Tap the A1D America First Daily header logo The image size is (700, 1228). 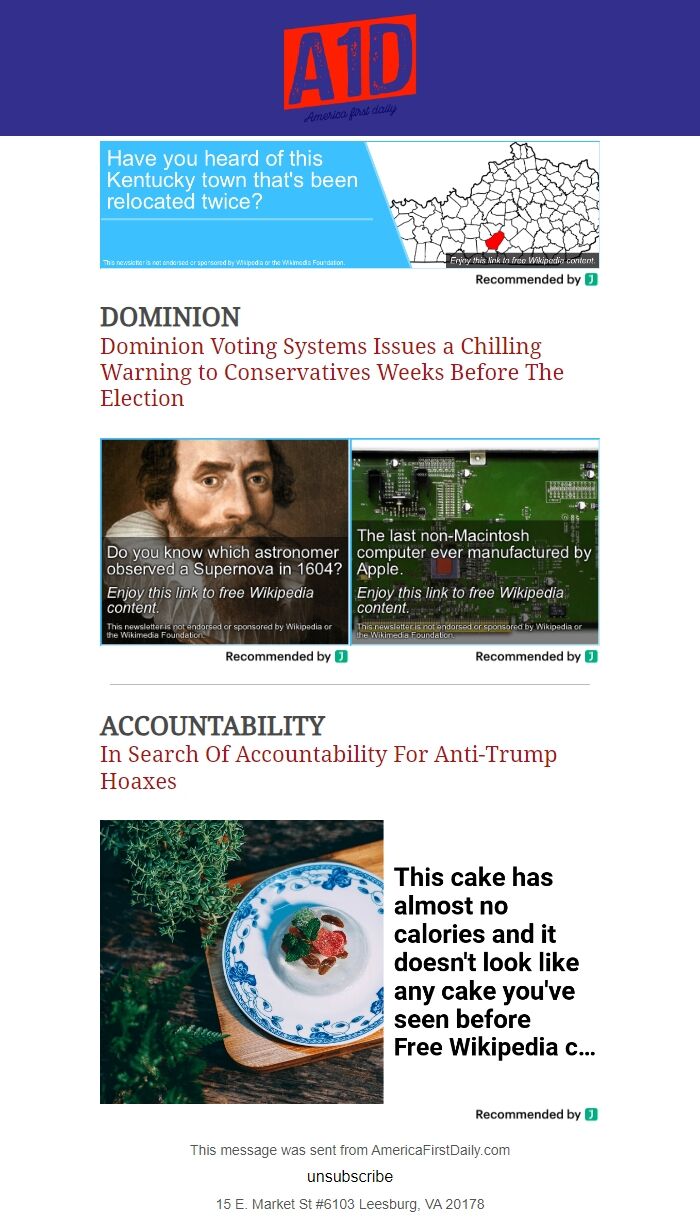pyautogui.click(x=350, y=68)
